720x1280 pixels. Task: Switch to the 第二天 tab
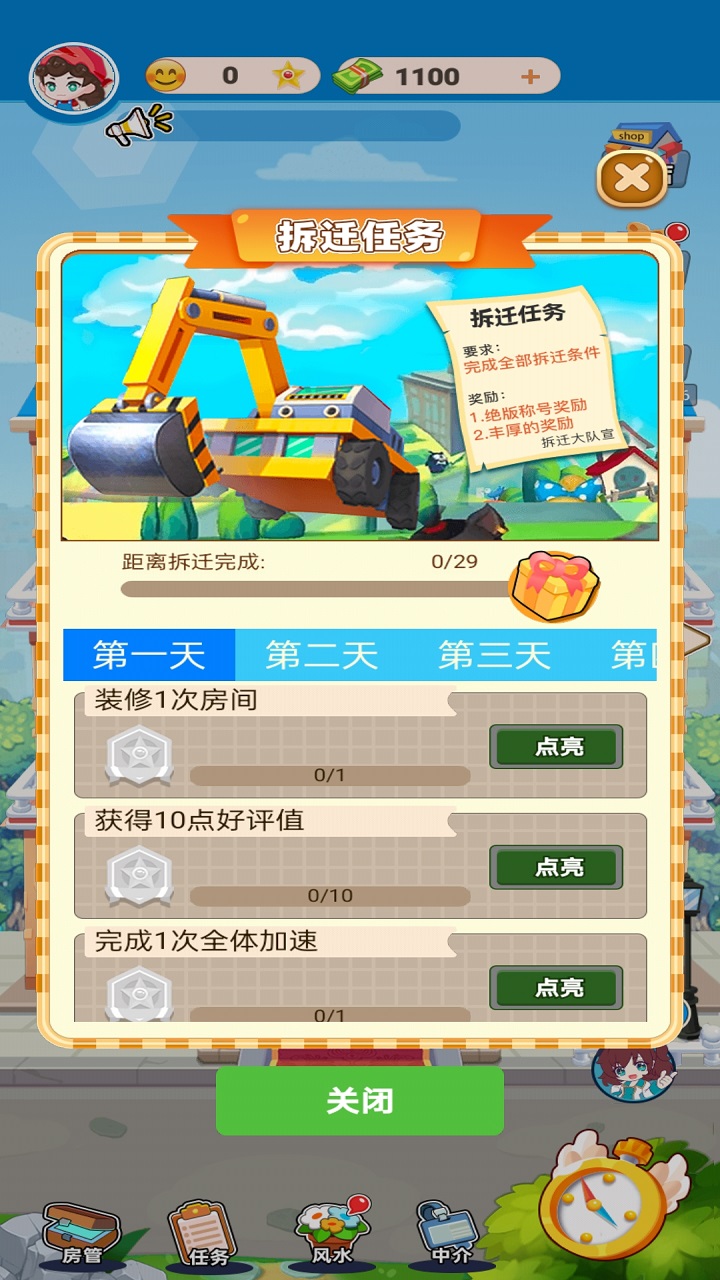tap(321, 656)
